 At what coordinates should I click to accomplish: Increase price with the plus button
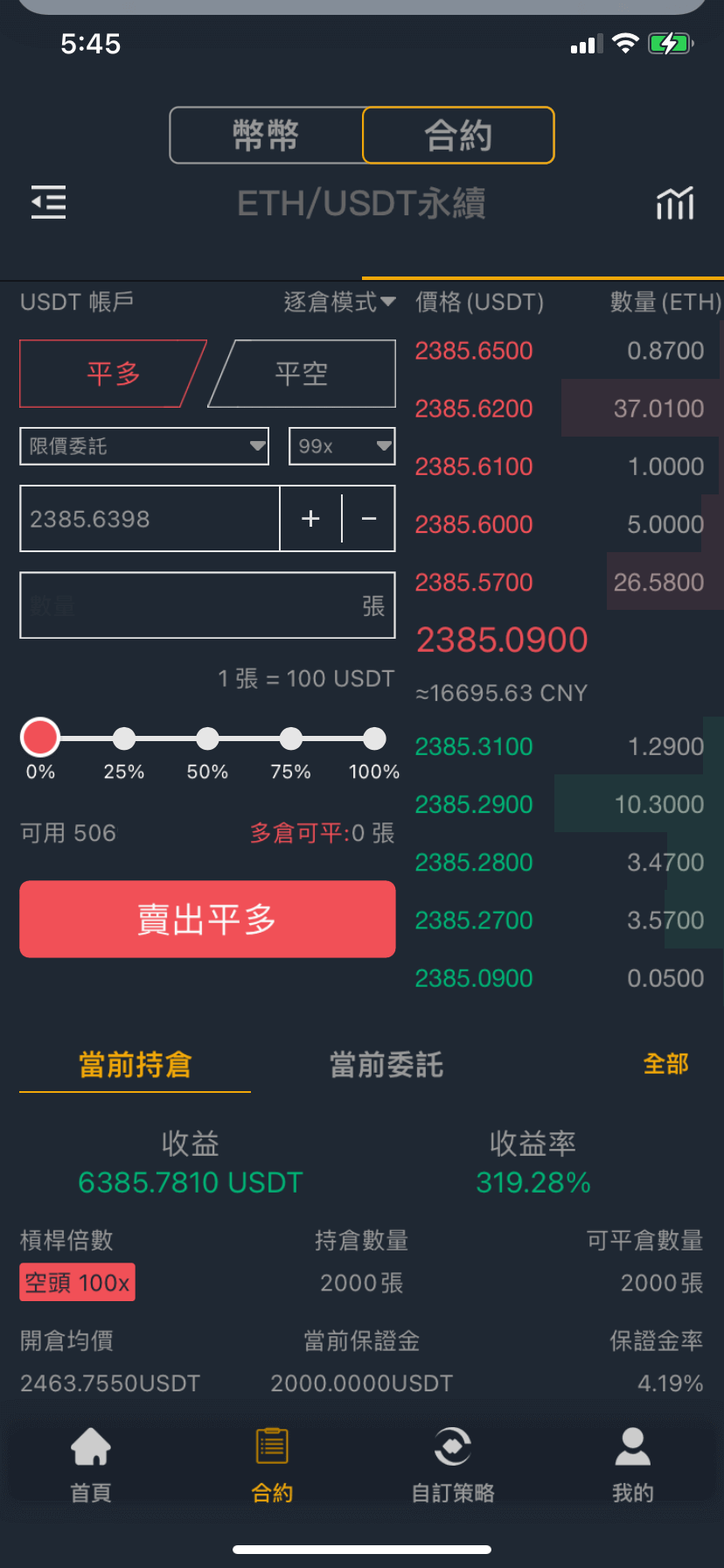click(310, 519)
